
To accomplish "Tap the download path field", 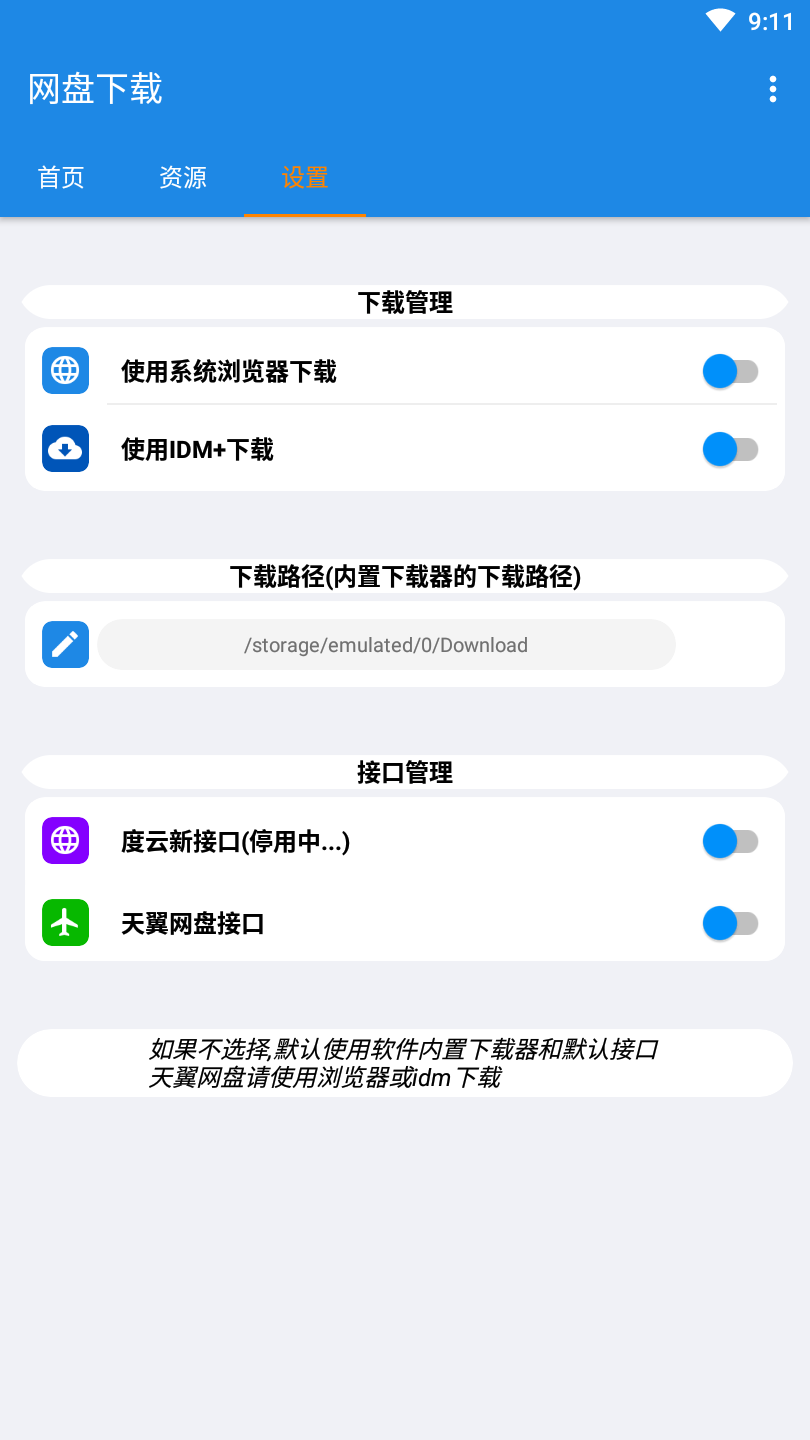I will 386,645.
